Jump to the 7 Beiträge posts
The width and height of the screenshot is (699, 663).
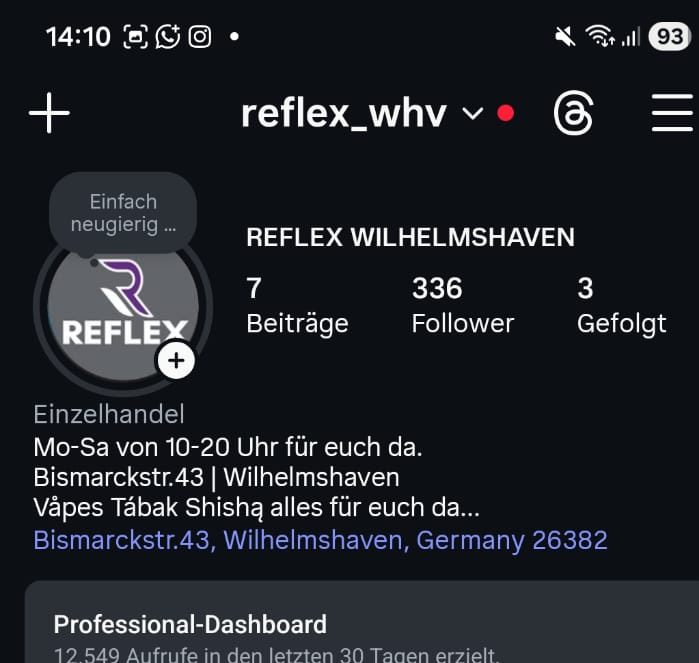point(297,306)
